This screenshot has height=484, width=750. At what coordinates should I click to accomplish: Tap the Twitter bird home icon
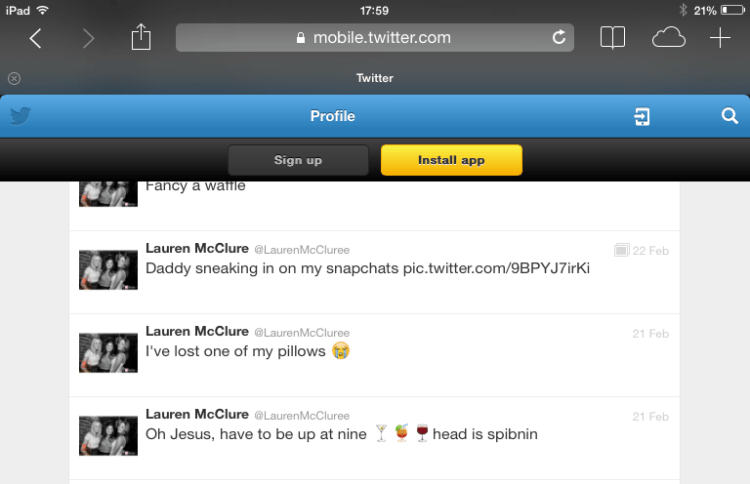[x=21, y=116]
